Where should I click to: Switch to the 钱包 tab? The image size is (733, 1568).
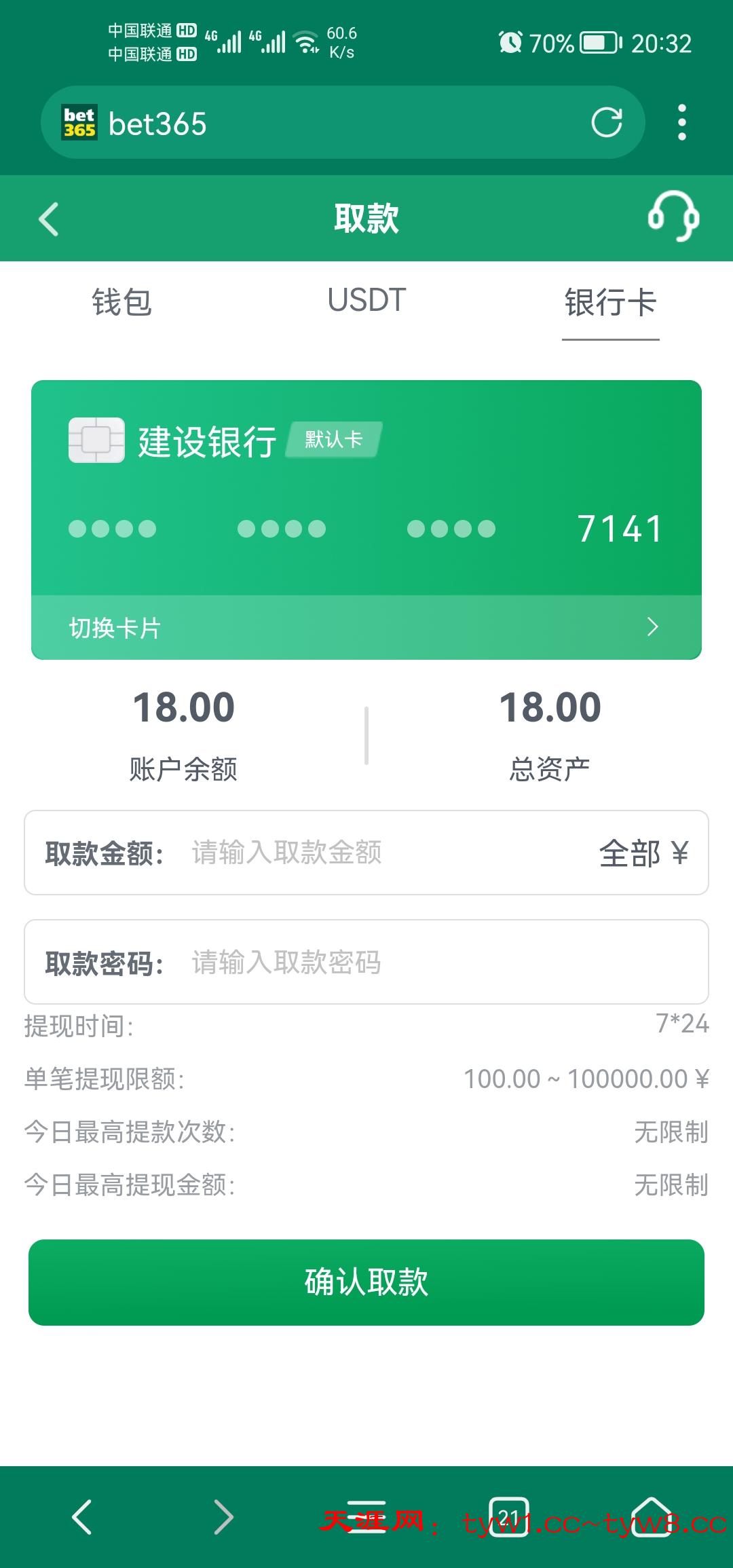pyautogui.click(x=121, y=302)
